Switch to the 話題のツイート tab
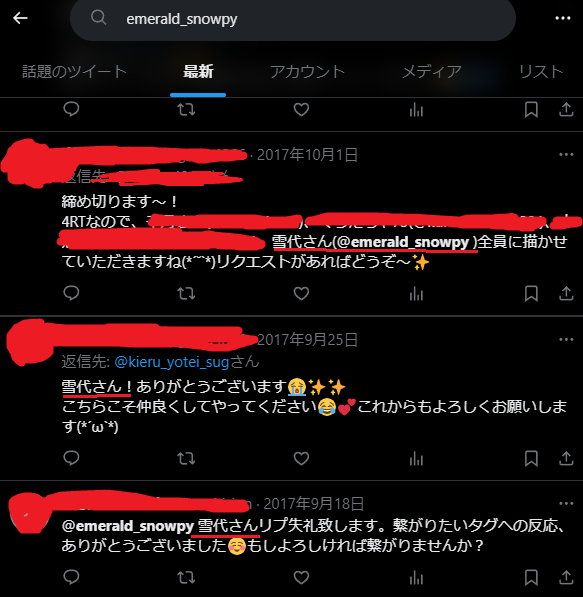583x597 pixels. pos(74,72)
